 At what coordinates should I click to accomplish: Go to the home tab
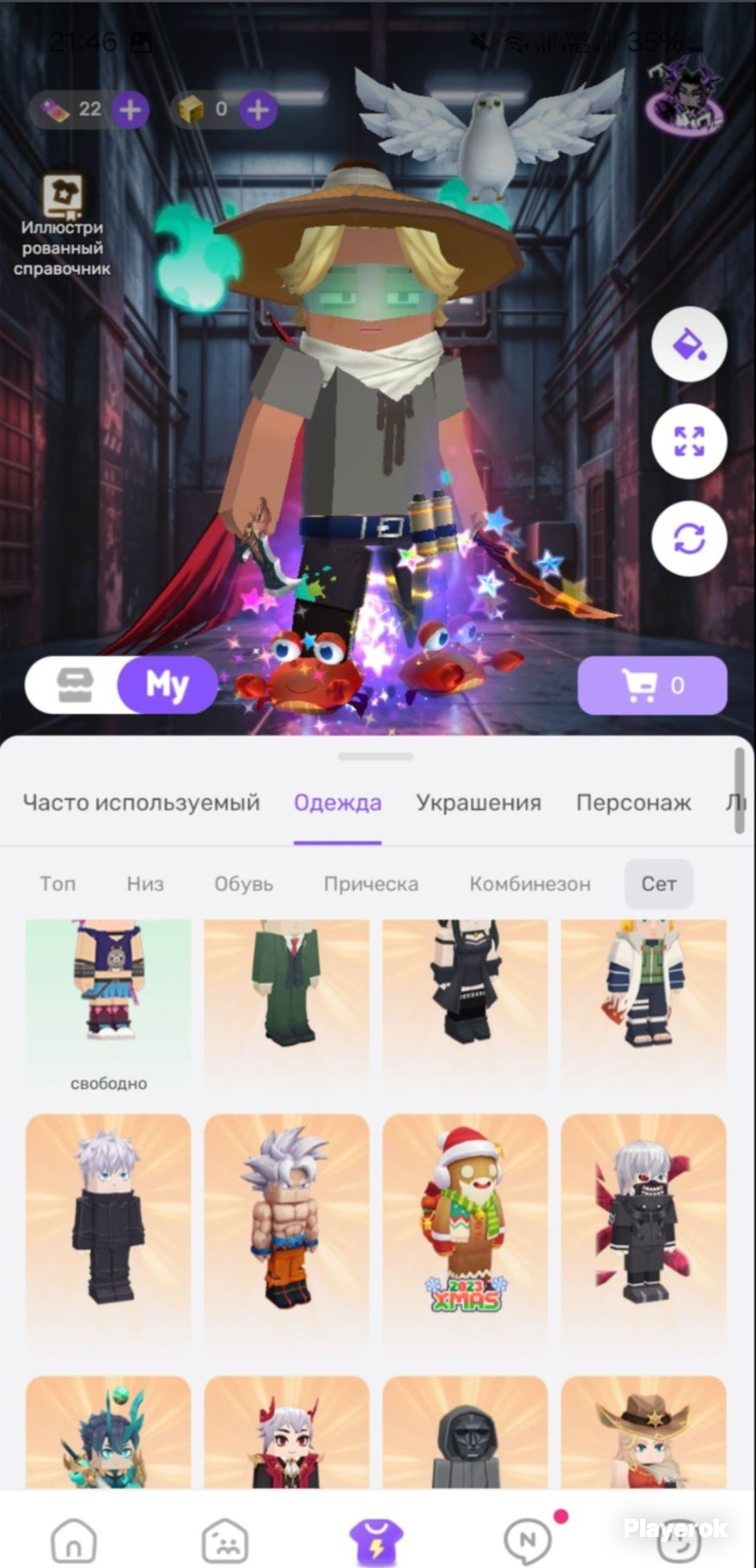[x=74, y=1539]
